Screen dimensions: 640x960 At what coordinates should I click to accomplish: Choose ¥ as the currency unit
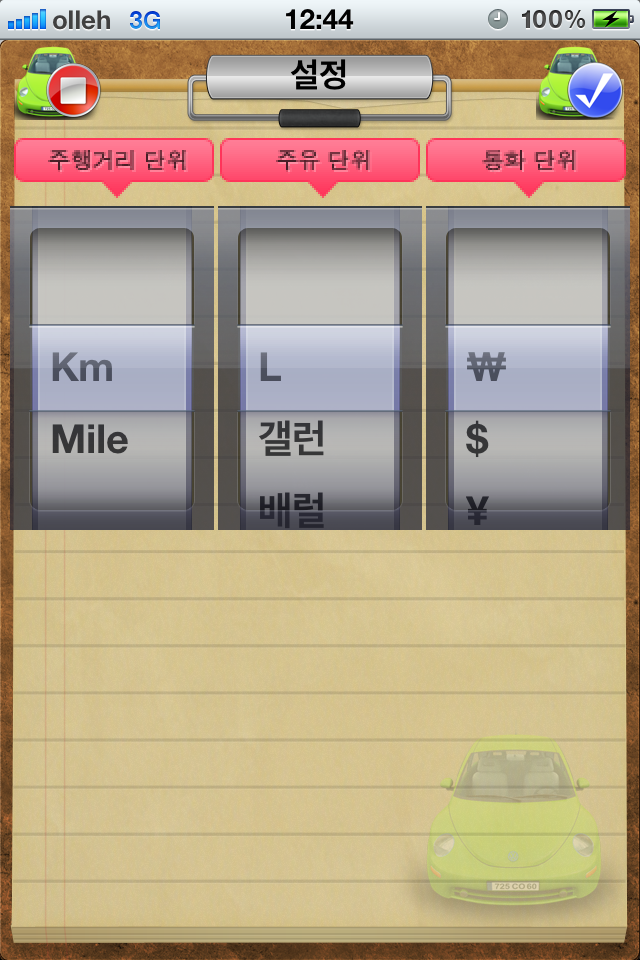point(478,510)
